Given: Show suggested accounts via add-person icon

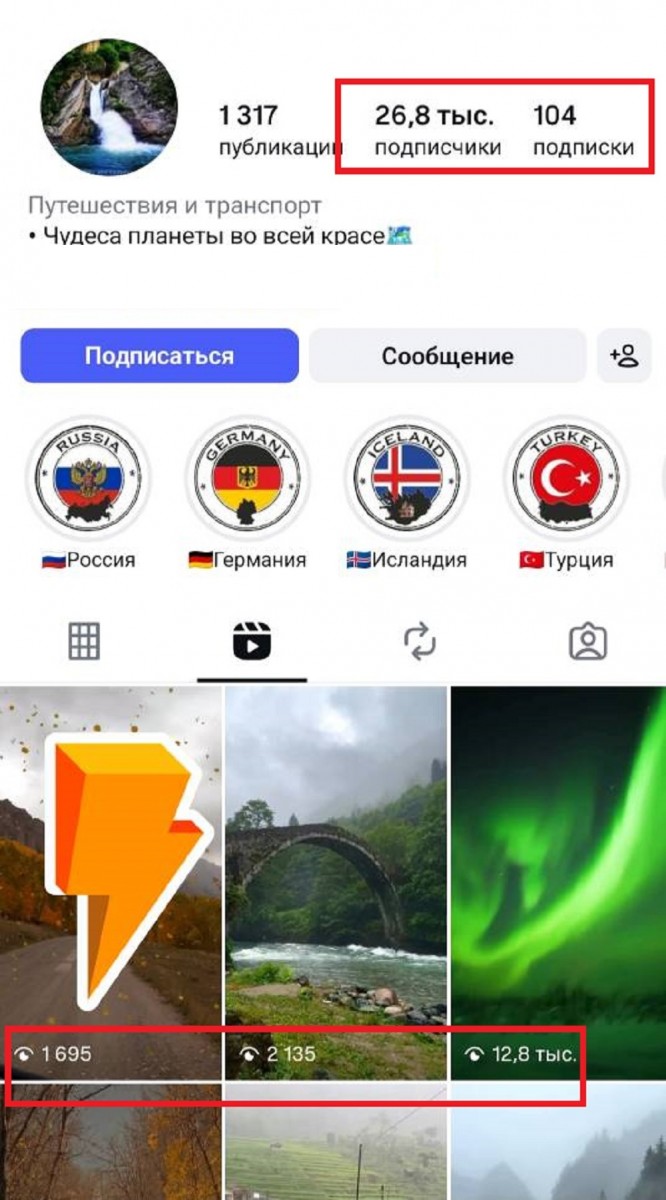Looking at the screenshot, I should (624, 355).
